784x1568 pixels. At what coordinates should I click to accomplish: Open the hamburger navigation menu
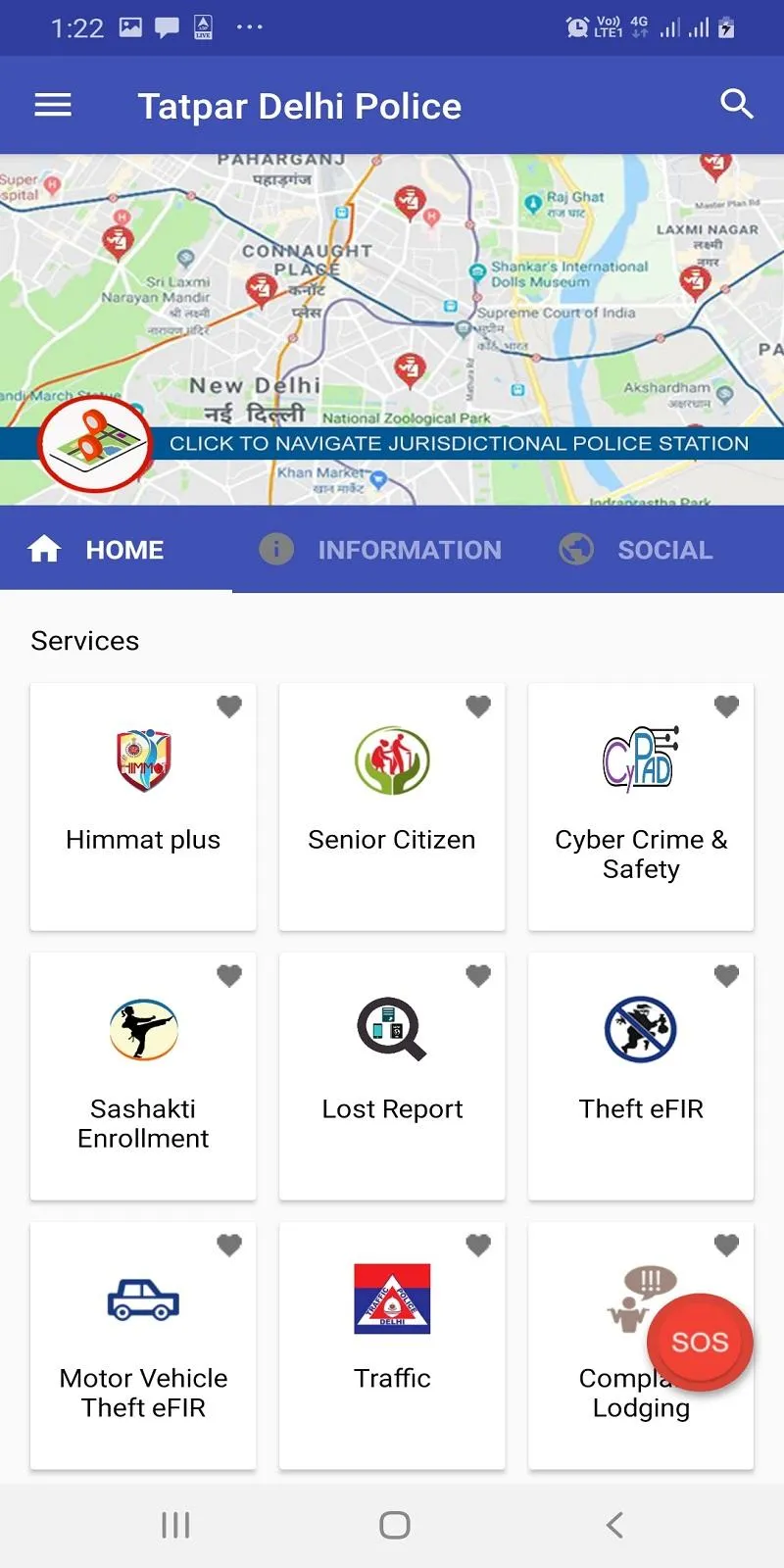pyautogui.click(x=53, y=105)
